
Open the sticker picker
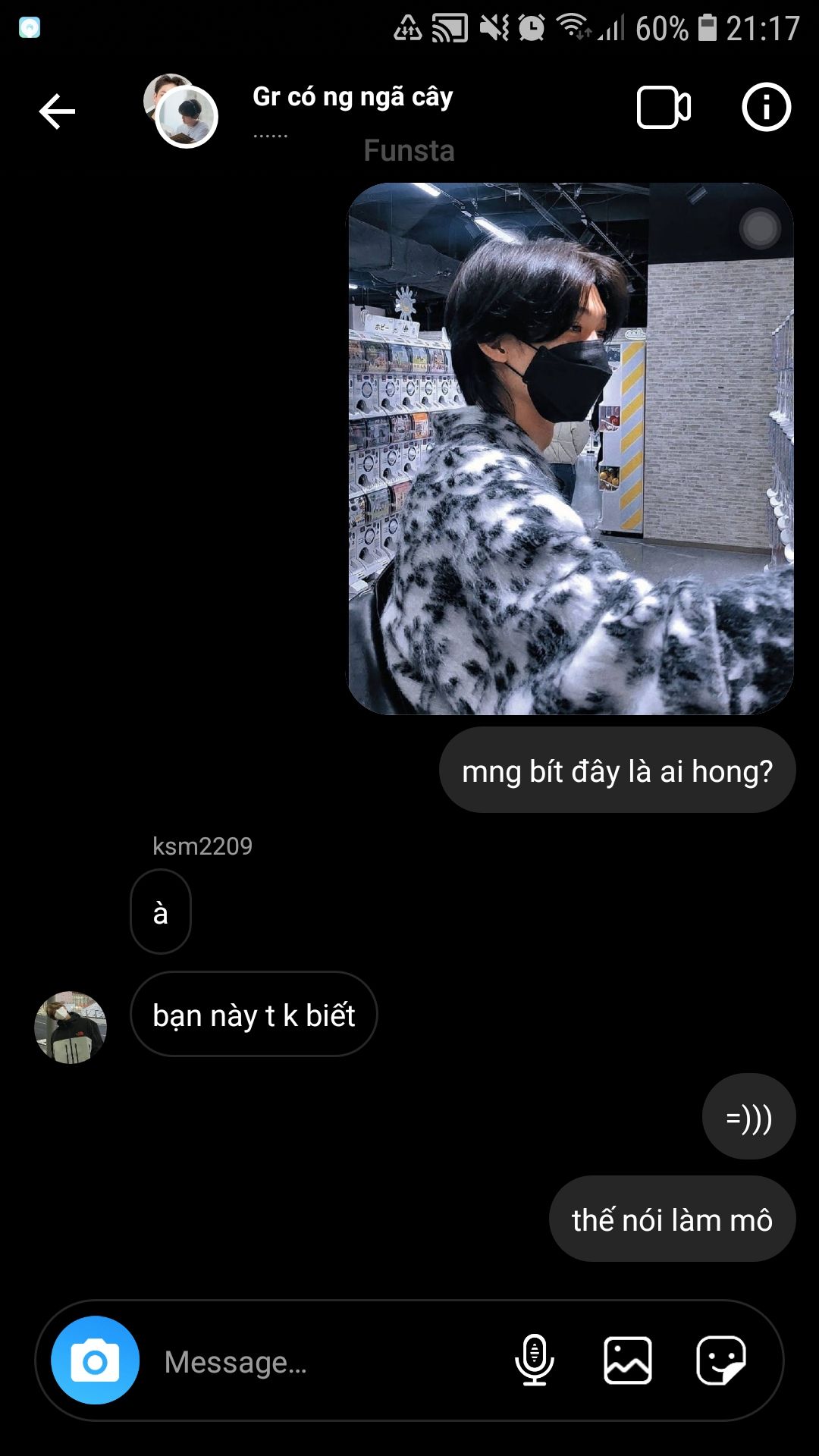[721, 1360]
